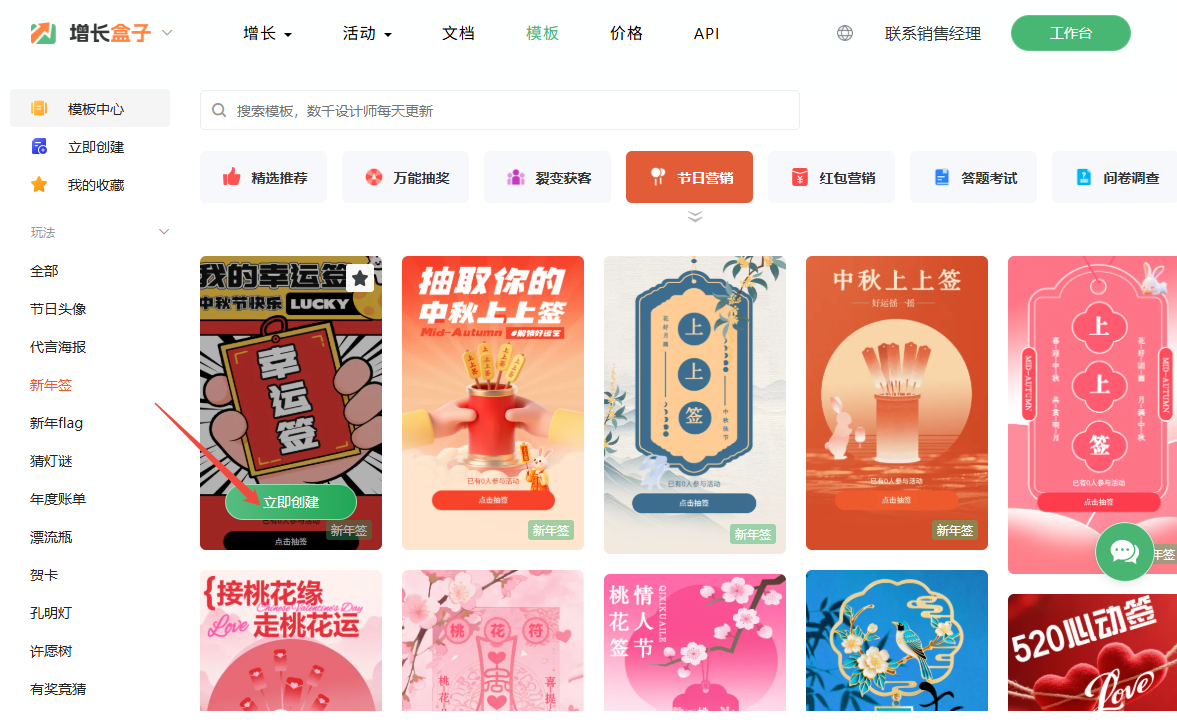
Task: Open the language globe icon
Action: [x=845, y=33]
